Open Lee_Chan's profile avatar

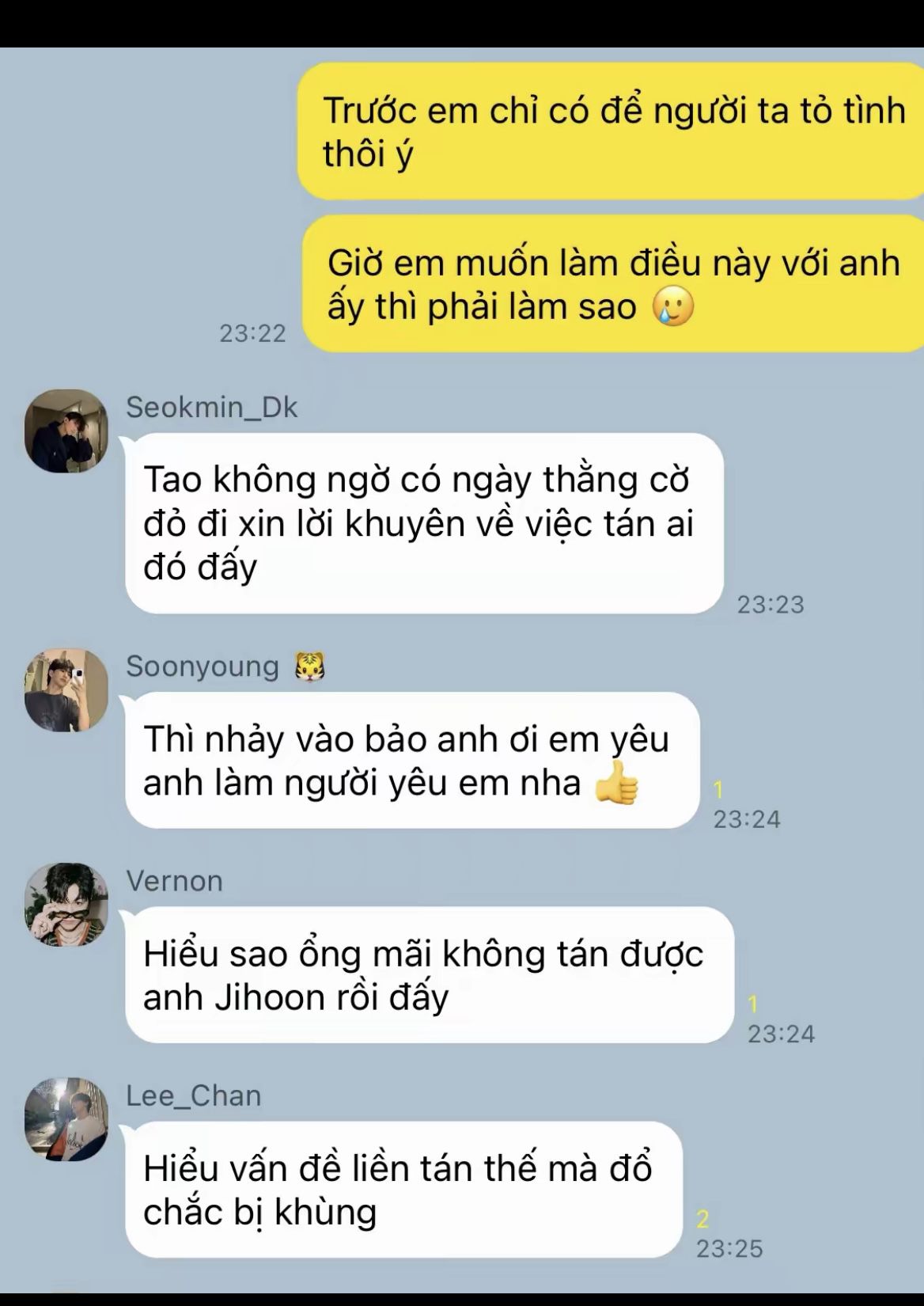66,1119
